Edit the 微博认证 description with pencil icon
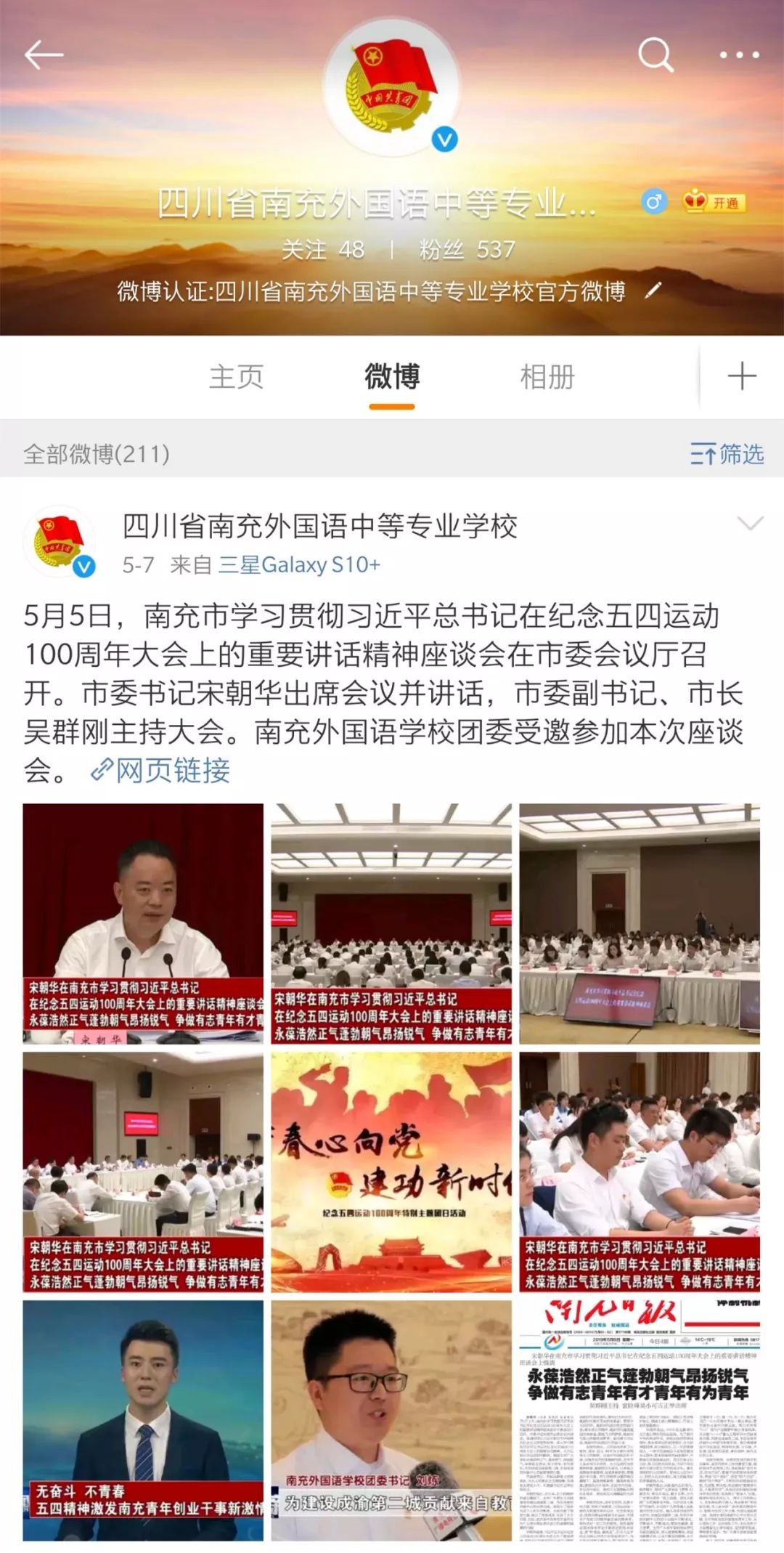Viewport: 784px width, 1553px height. tap(653, 291)
